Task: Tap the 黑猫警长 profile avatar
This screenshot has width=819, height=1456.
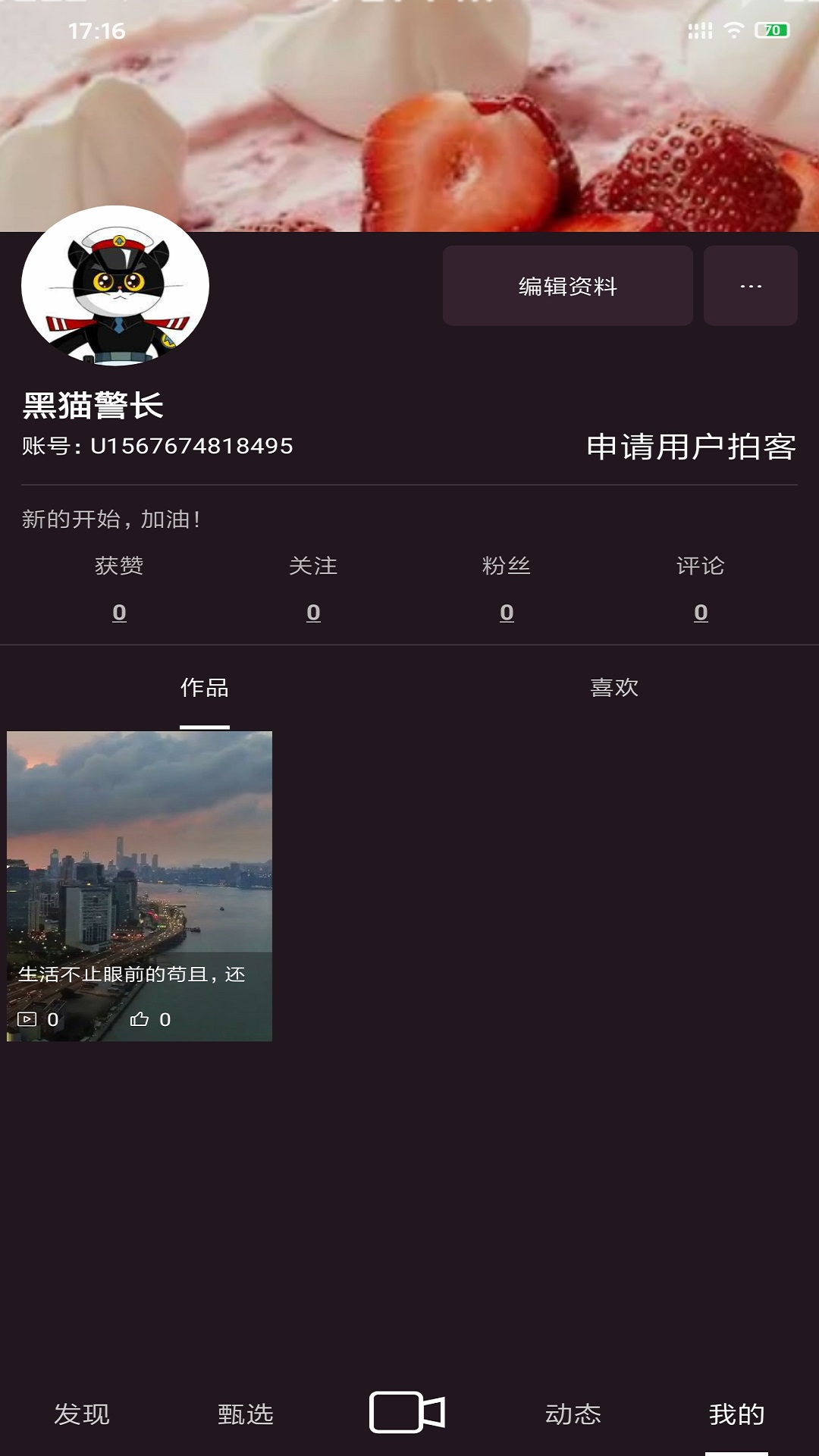Action: coord(115,286)
